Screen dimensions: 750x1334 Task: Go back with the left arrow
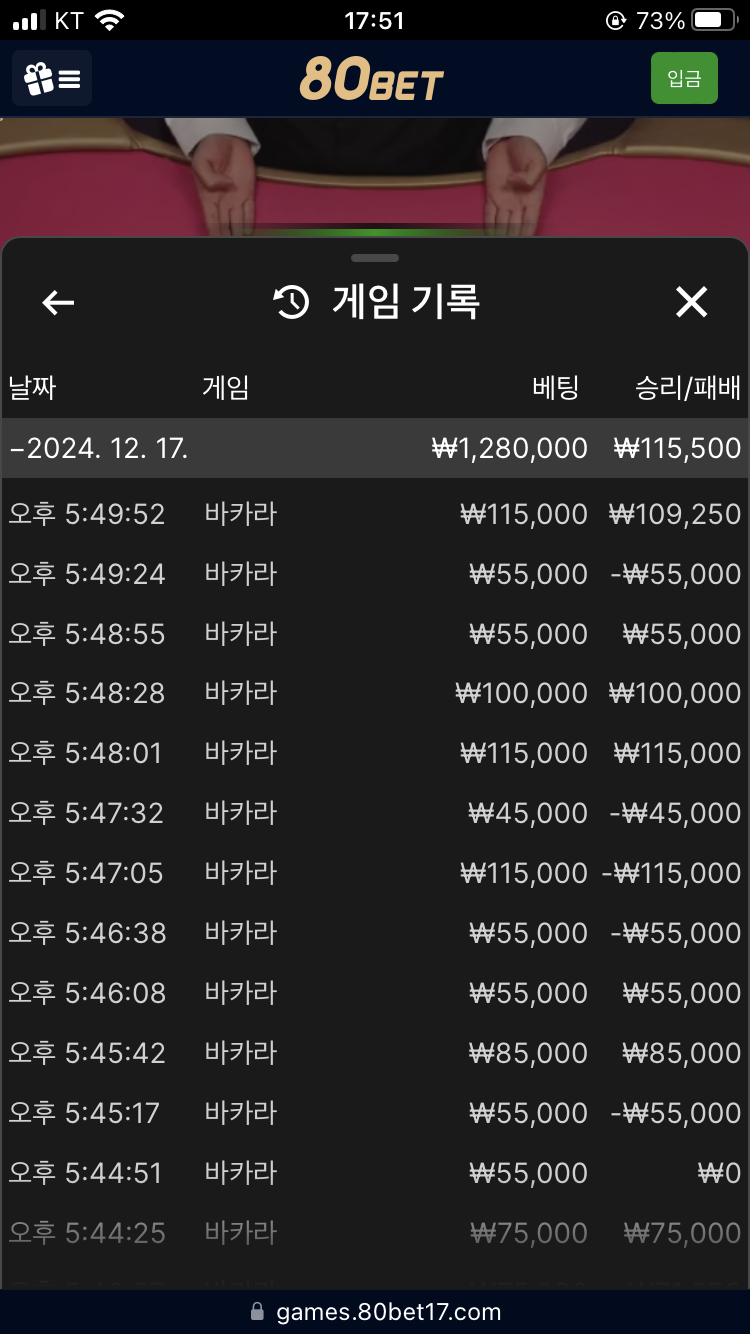(58, 302)
